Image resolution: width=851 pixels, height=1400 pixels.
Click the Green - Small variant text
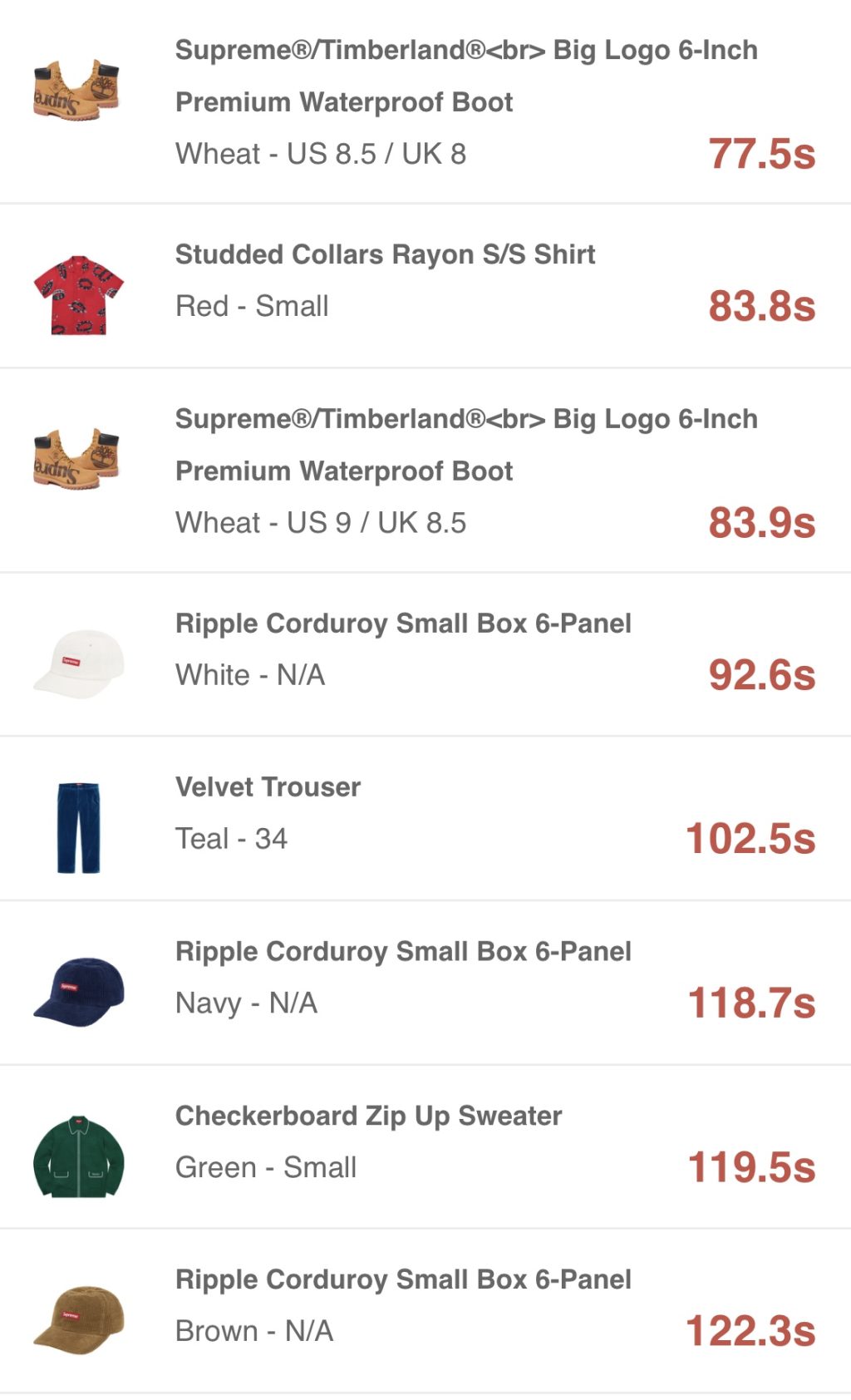point(266,1167)
